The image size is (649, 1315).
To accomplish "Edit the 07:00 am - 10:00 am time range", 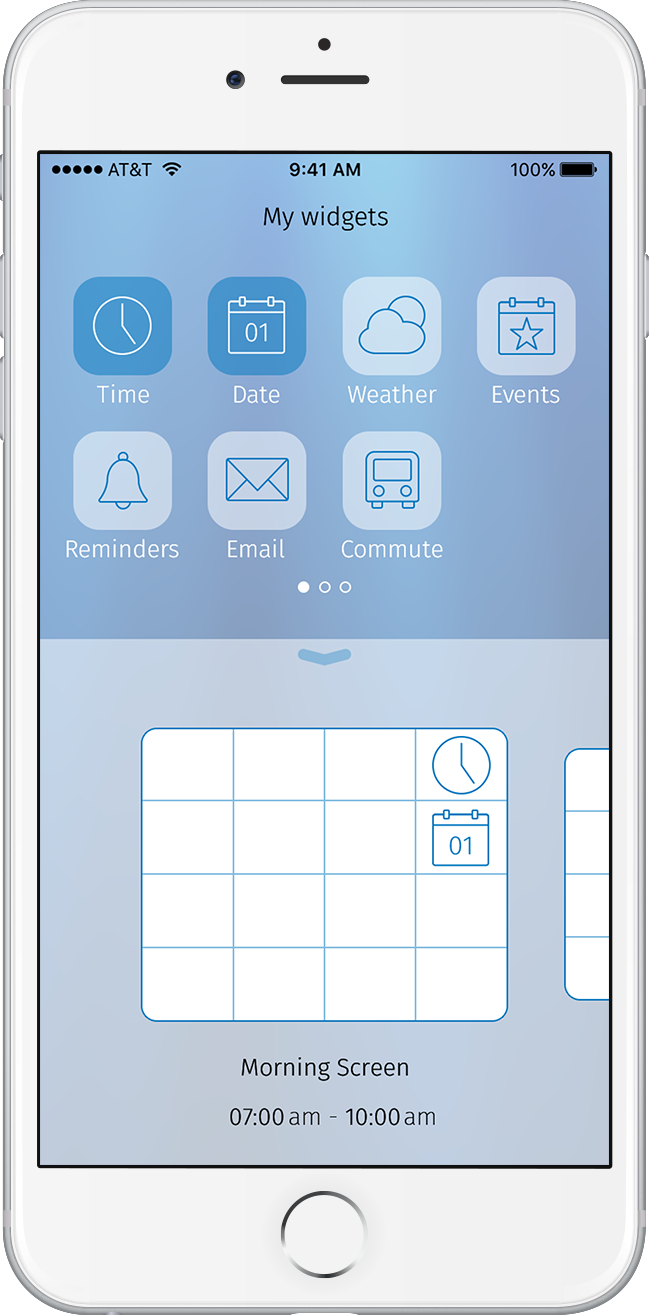I will click(332, 1117).
